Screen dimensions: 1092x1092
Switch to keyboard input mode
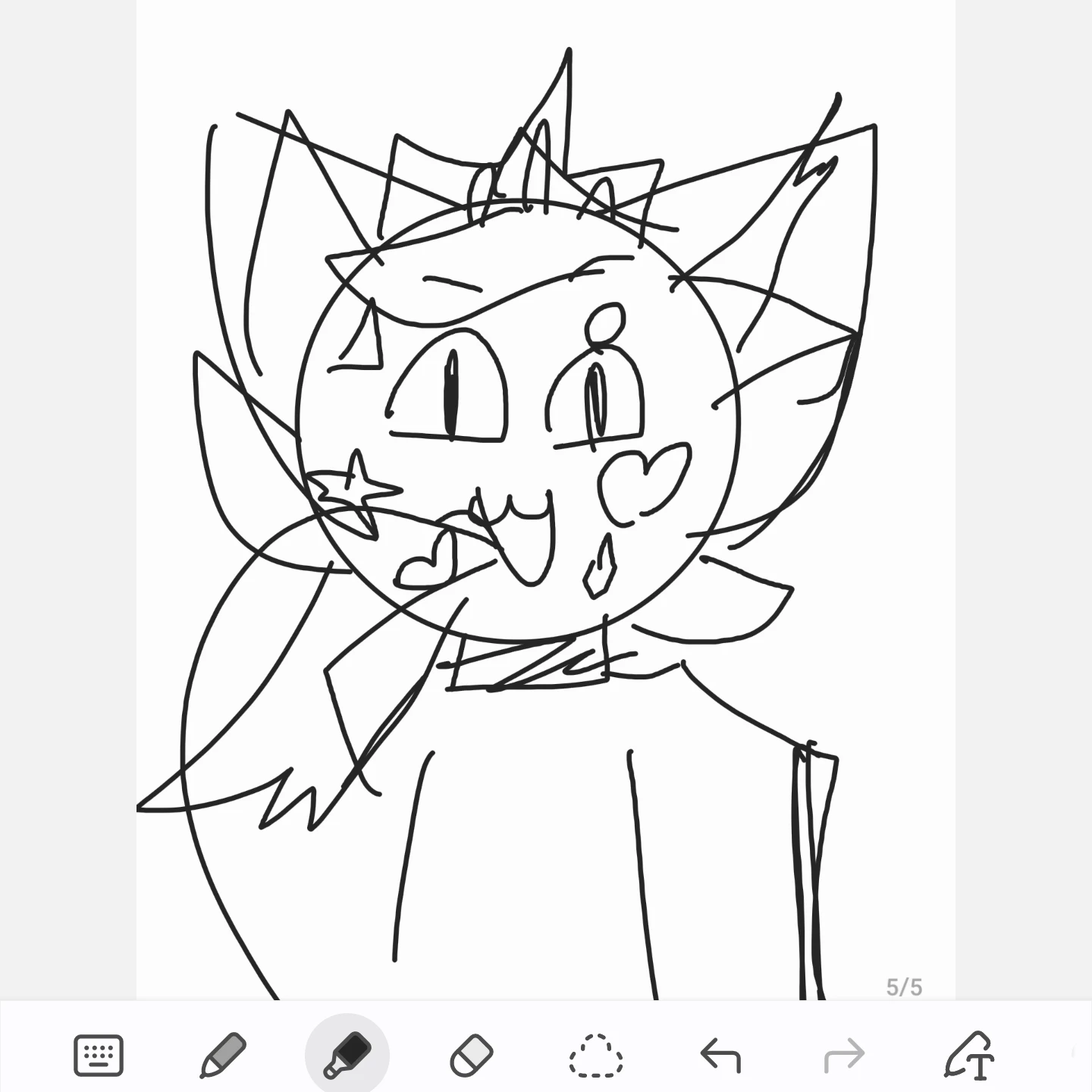pos(99,1055)
